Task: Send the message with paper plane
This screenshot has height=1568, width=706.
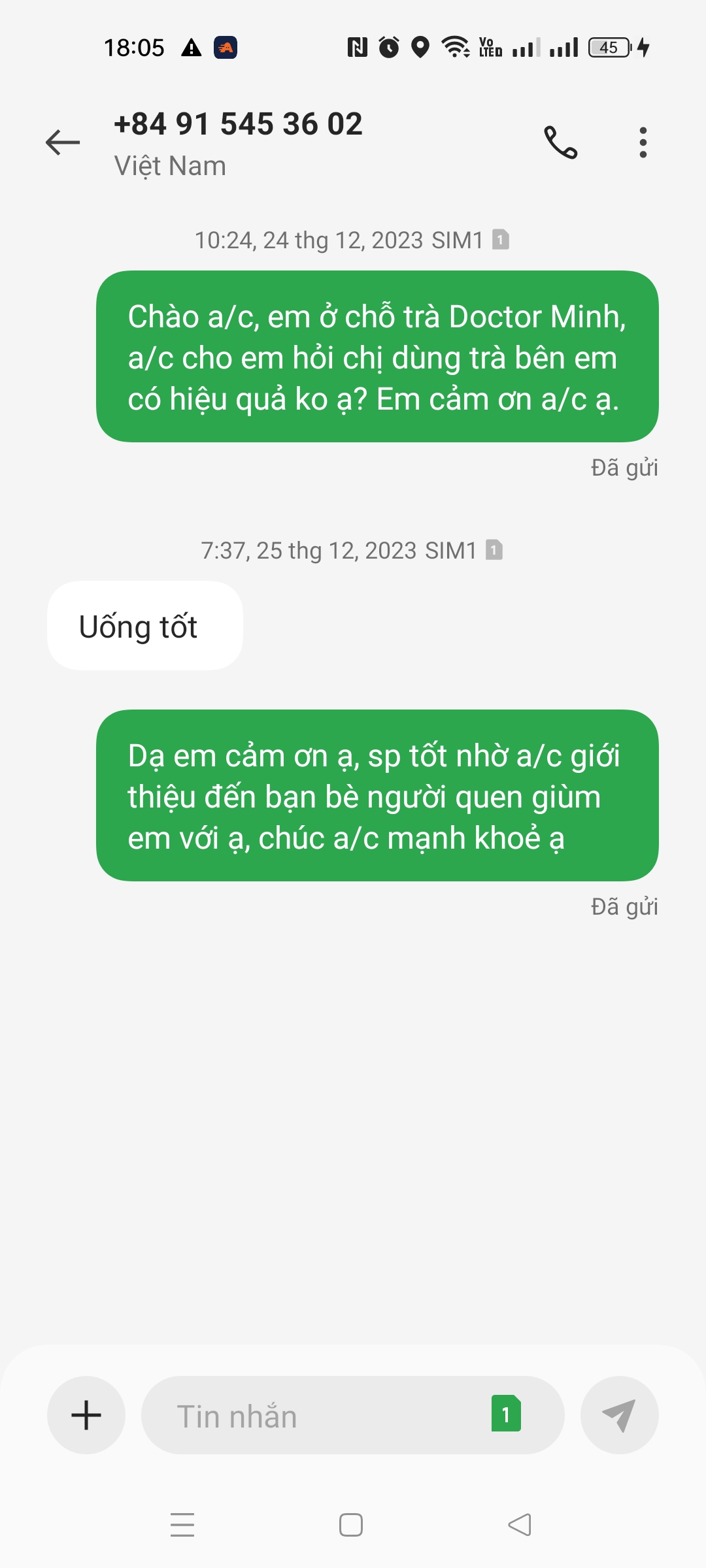Action: pos(619,1415)
